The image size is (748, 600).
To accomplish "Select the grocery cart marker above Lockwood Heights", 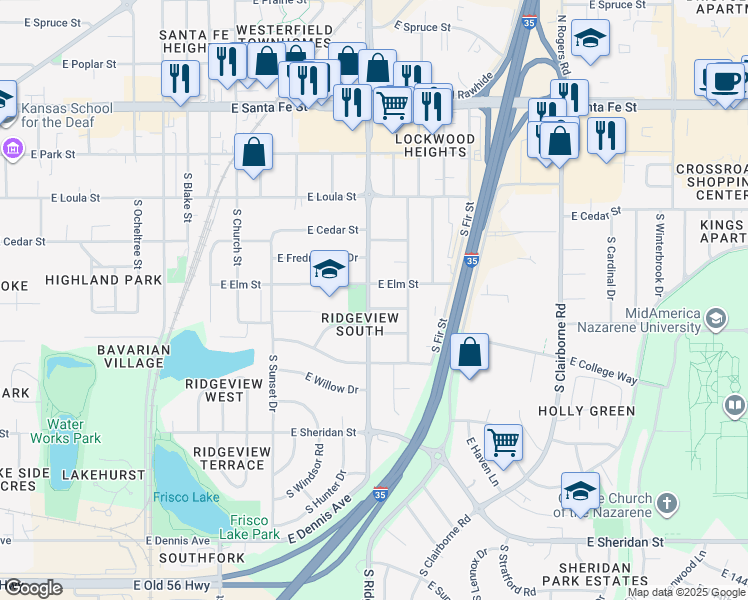I will 393,103.
